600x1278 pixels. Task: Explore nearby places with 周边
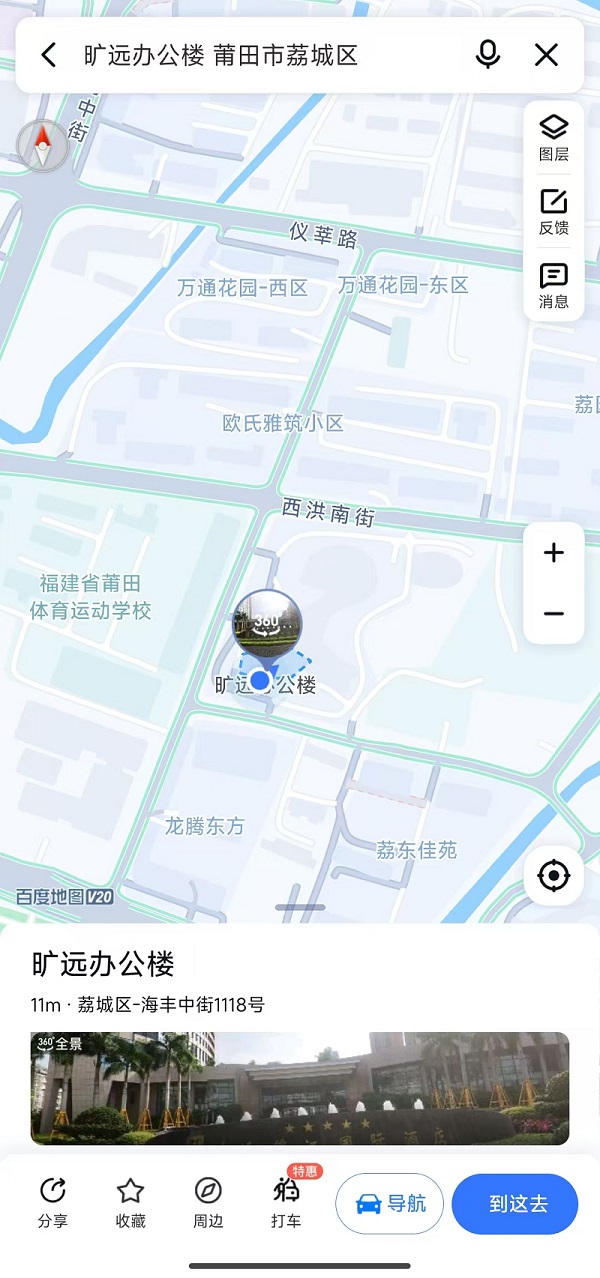point(208,1203)
